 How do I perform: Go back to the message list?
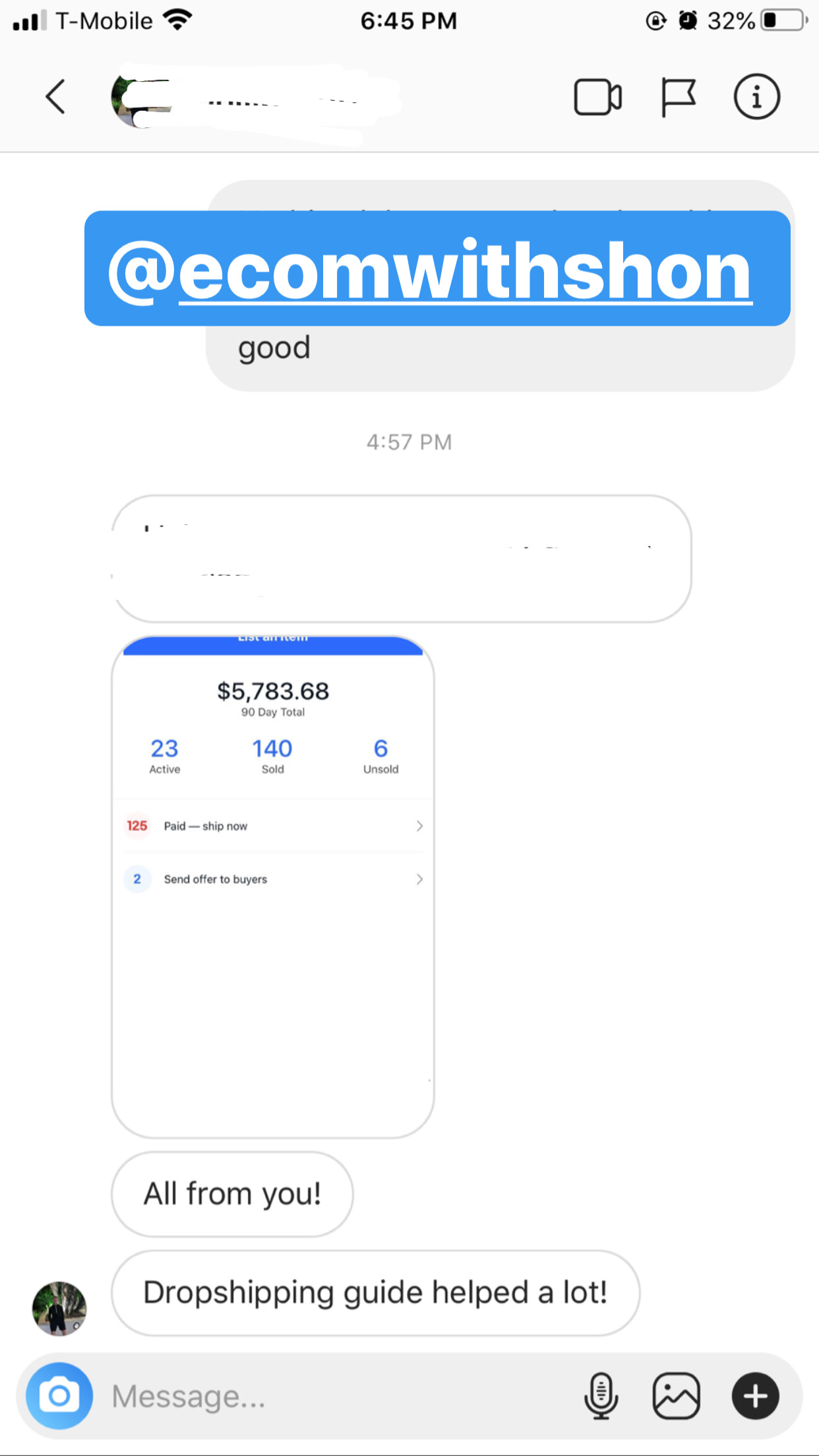pyautogui.click(x=55, y=97)
